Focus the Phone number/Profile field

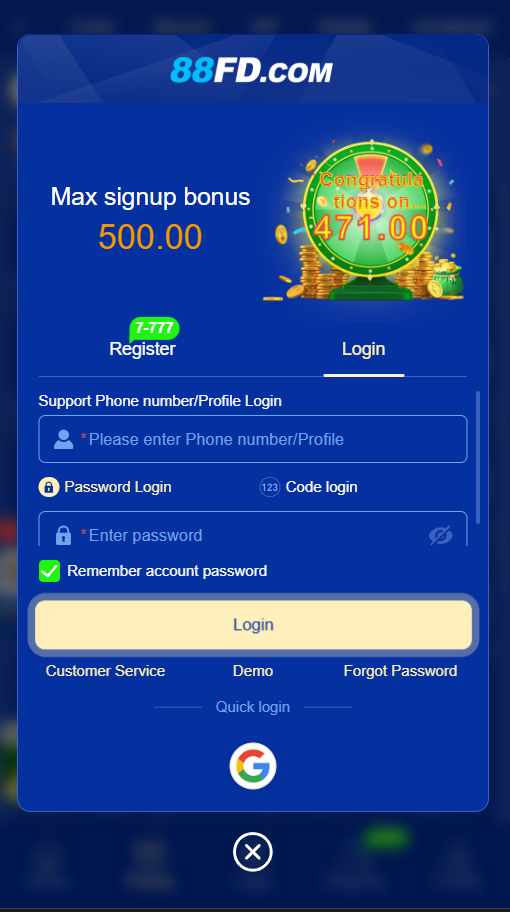pos(253,439)
